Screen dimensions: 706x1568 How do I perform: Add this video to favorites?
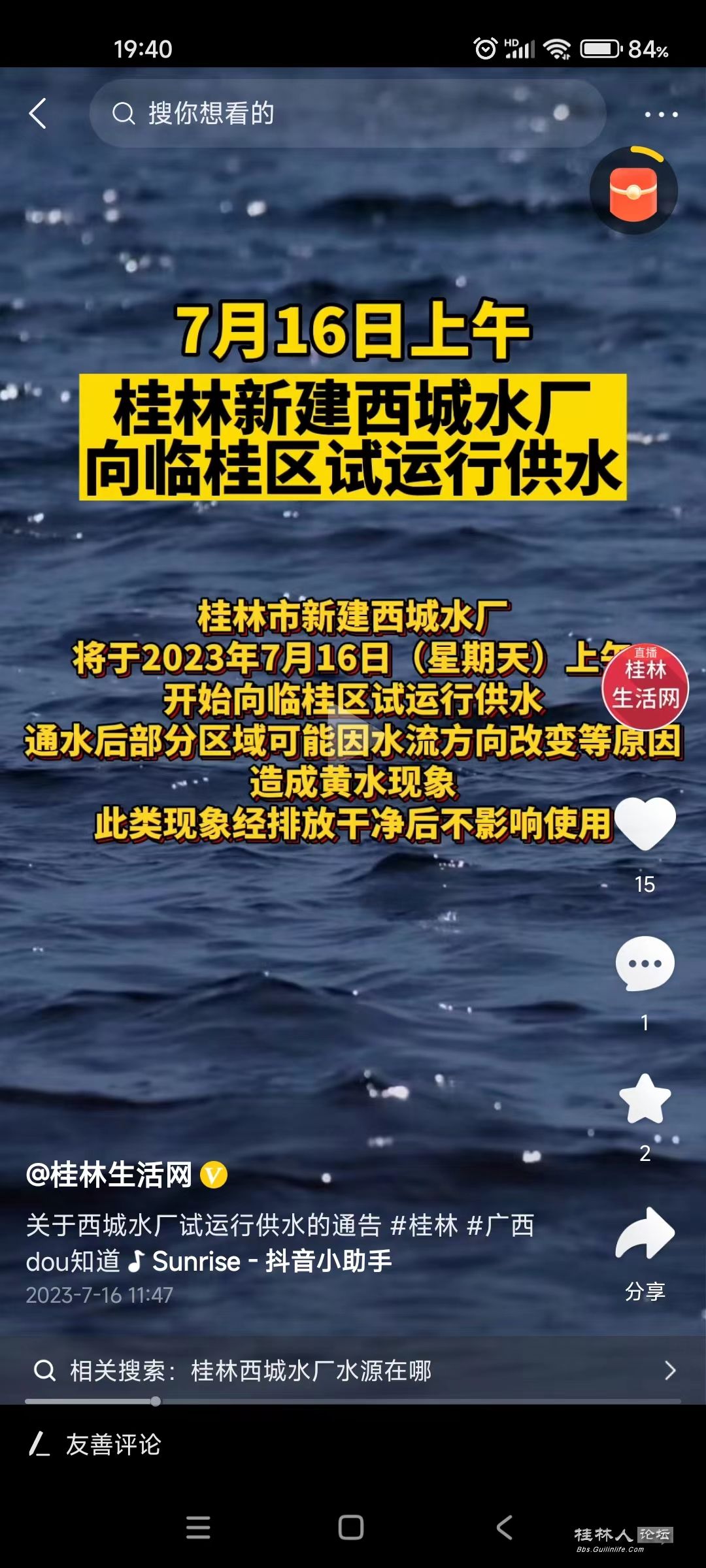645,1100
